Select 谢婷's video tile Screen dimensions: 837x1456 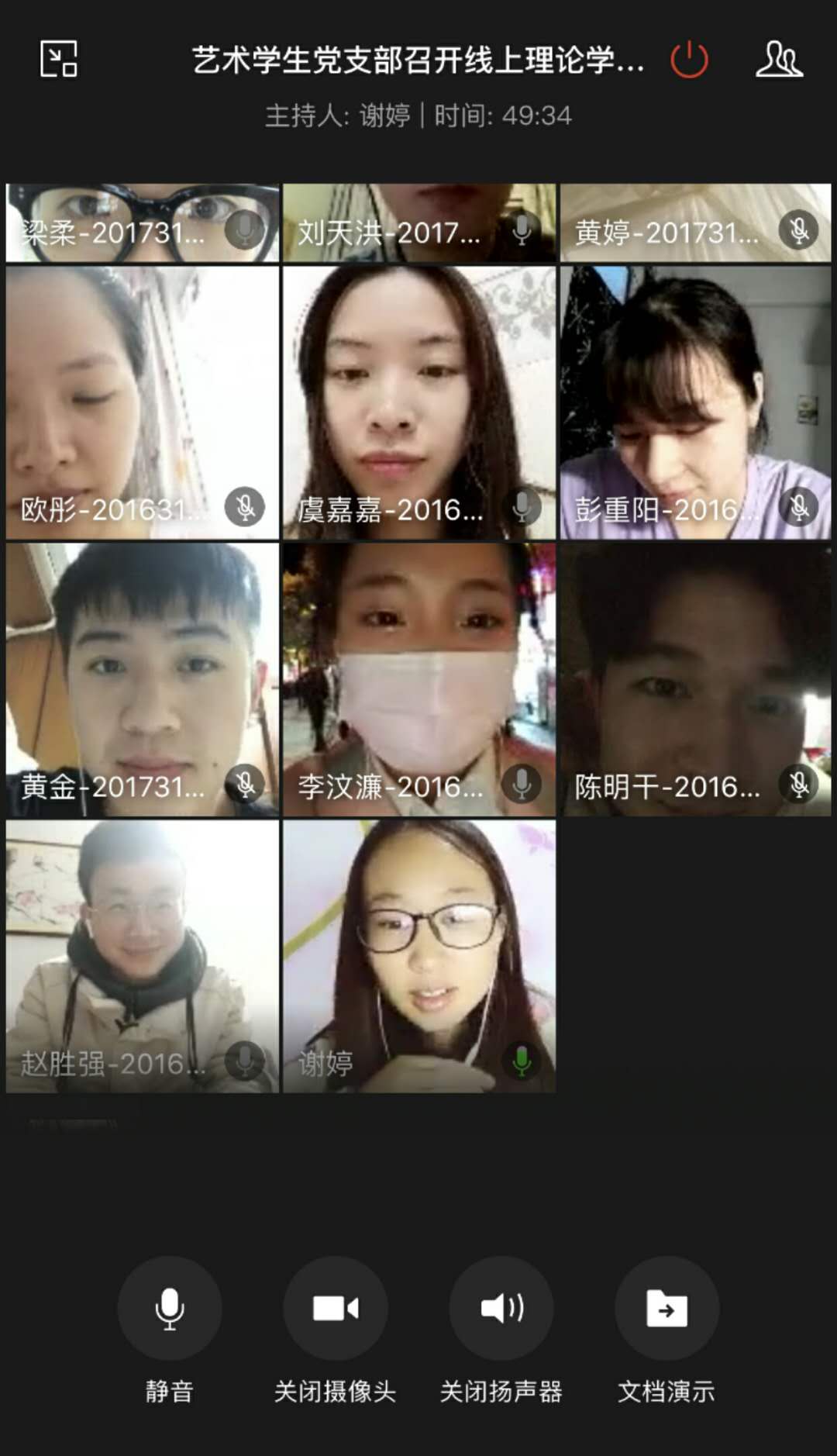(418, 956)
